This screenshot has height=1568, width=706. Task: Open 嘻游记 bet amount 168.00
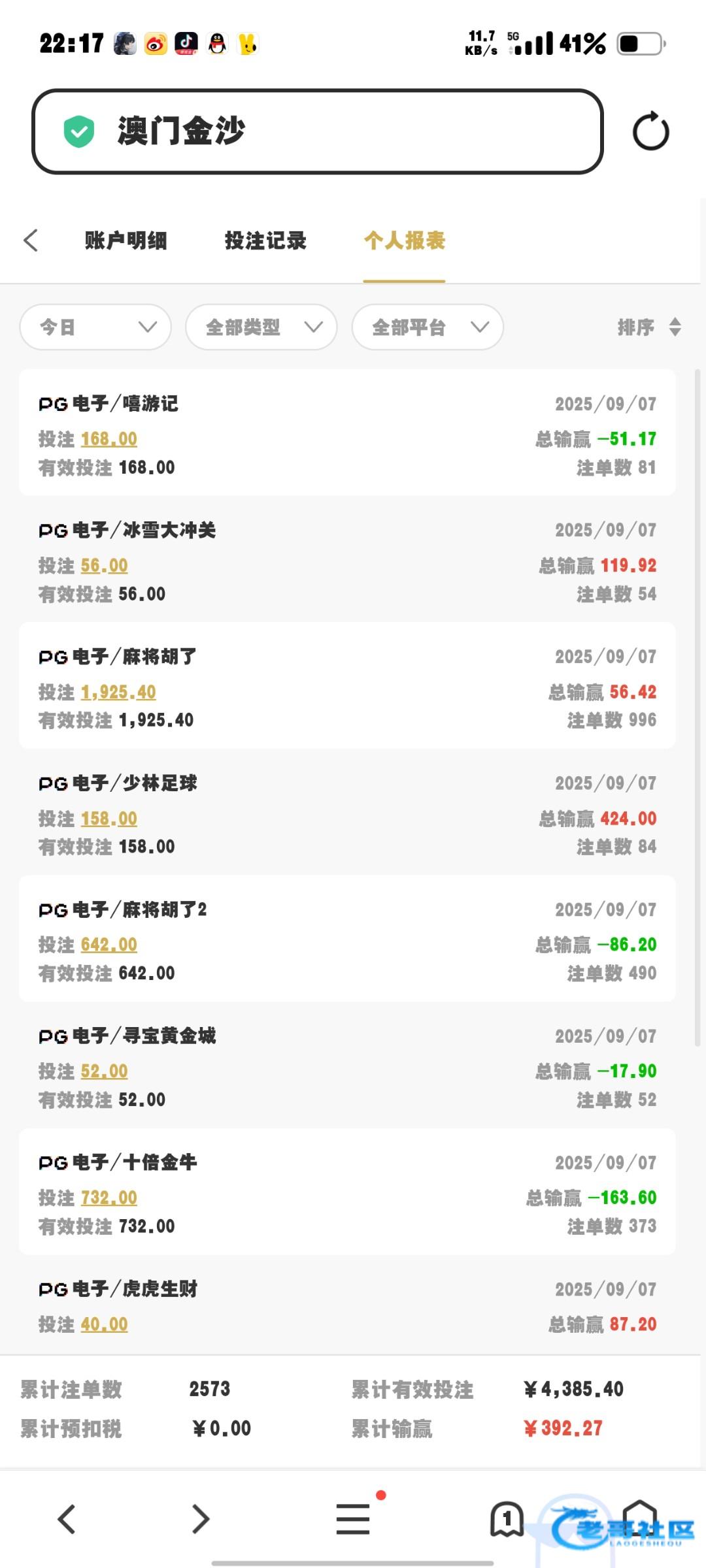109,439
